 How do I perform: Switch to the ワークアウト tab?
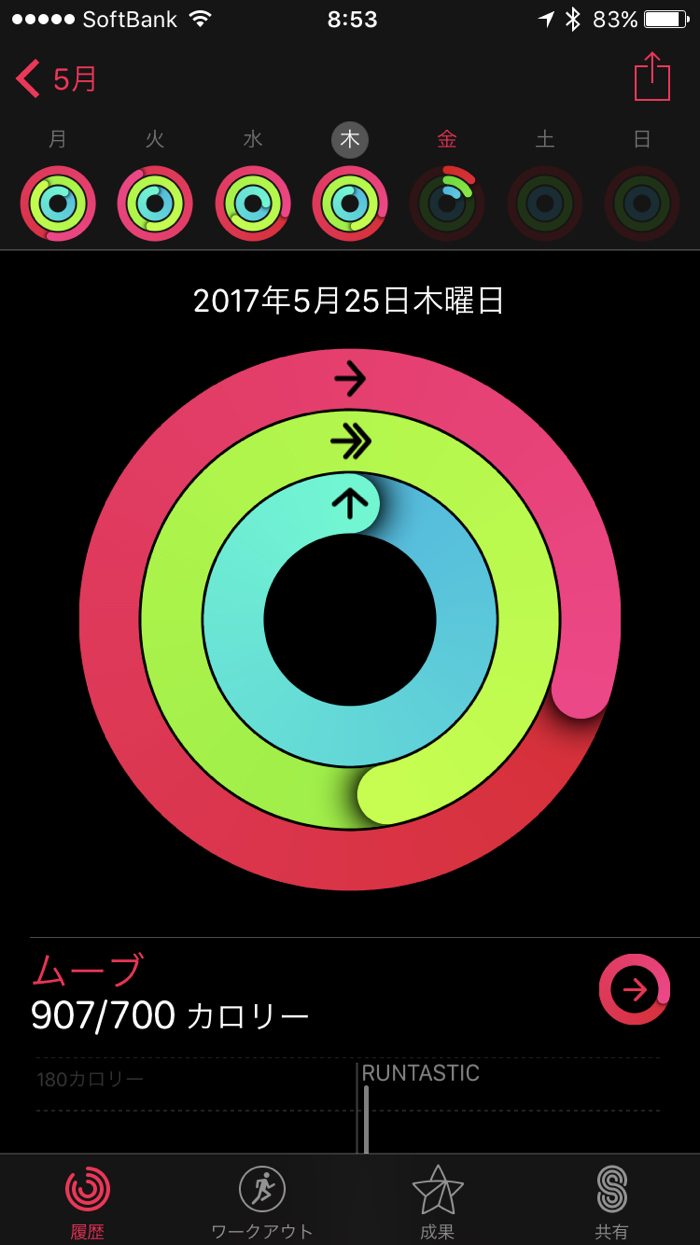click(x=262, y=1200)
